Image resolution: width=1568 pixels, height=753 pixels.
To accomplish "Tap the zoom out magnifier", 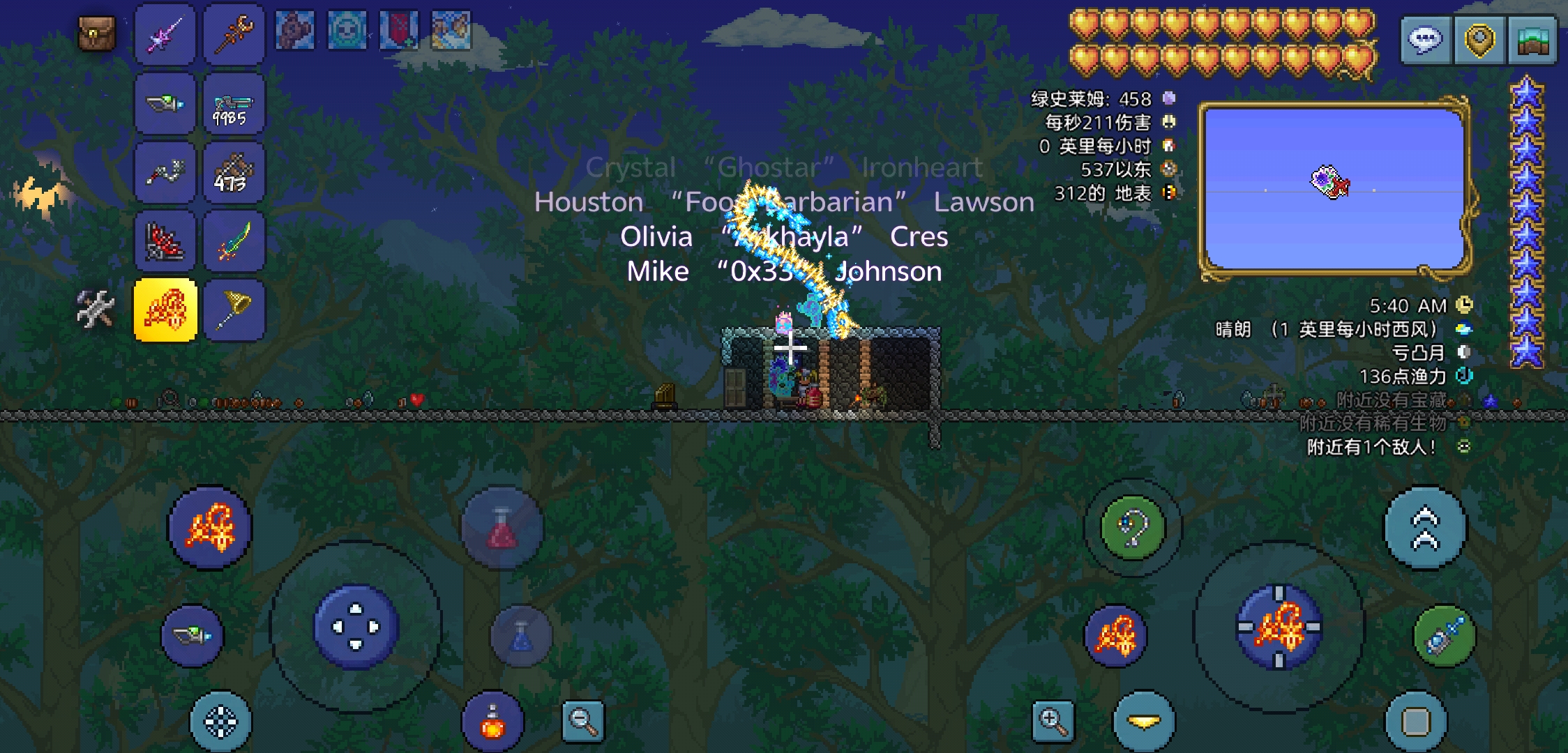I will coord(583,721).
